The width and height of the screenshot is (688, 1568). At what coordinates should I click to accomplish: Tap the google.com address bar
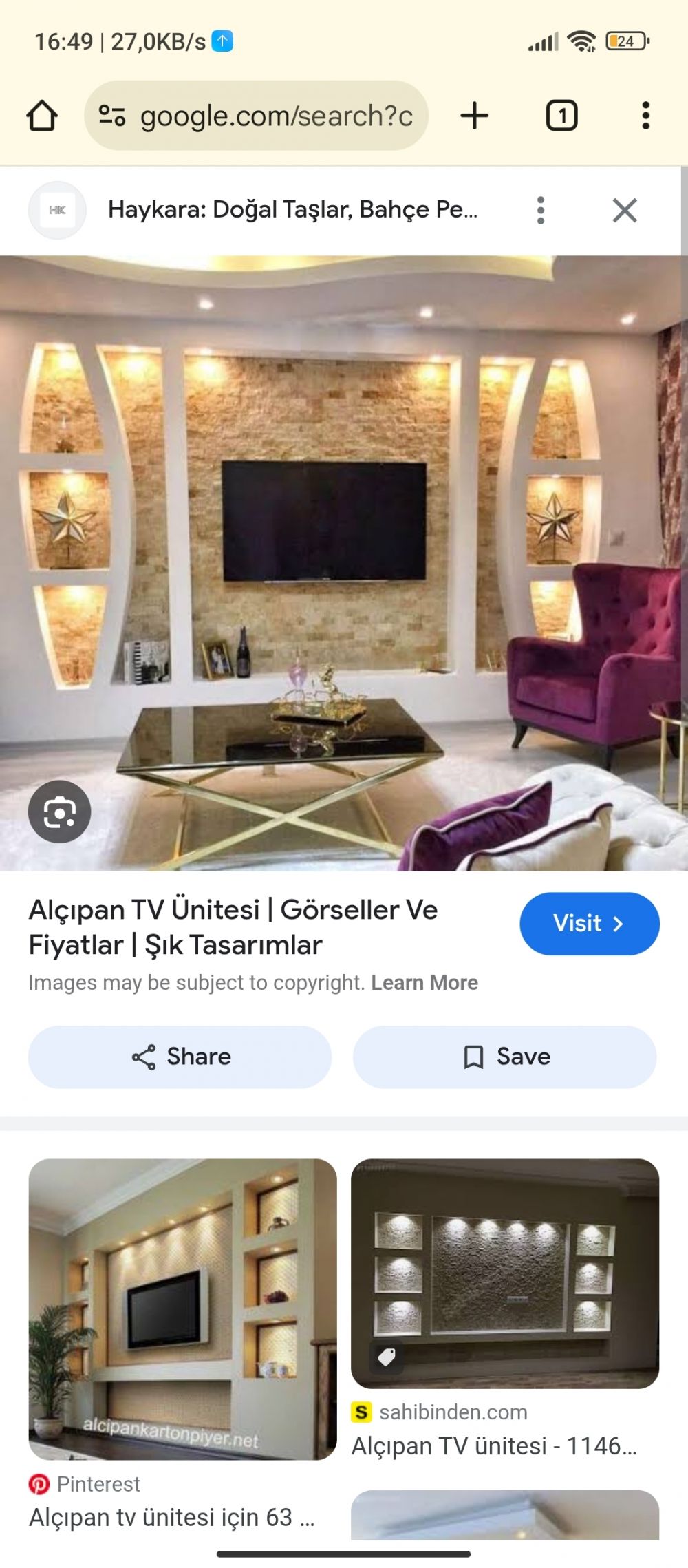tap(256, 116)
